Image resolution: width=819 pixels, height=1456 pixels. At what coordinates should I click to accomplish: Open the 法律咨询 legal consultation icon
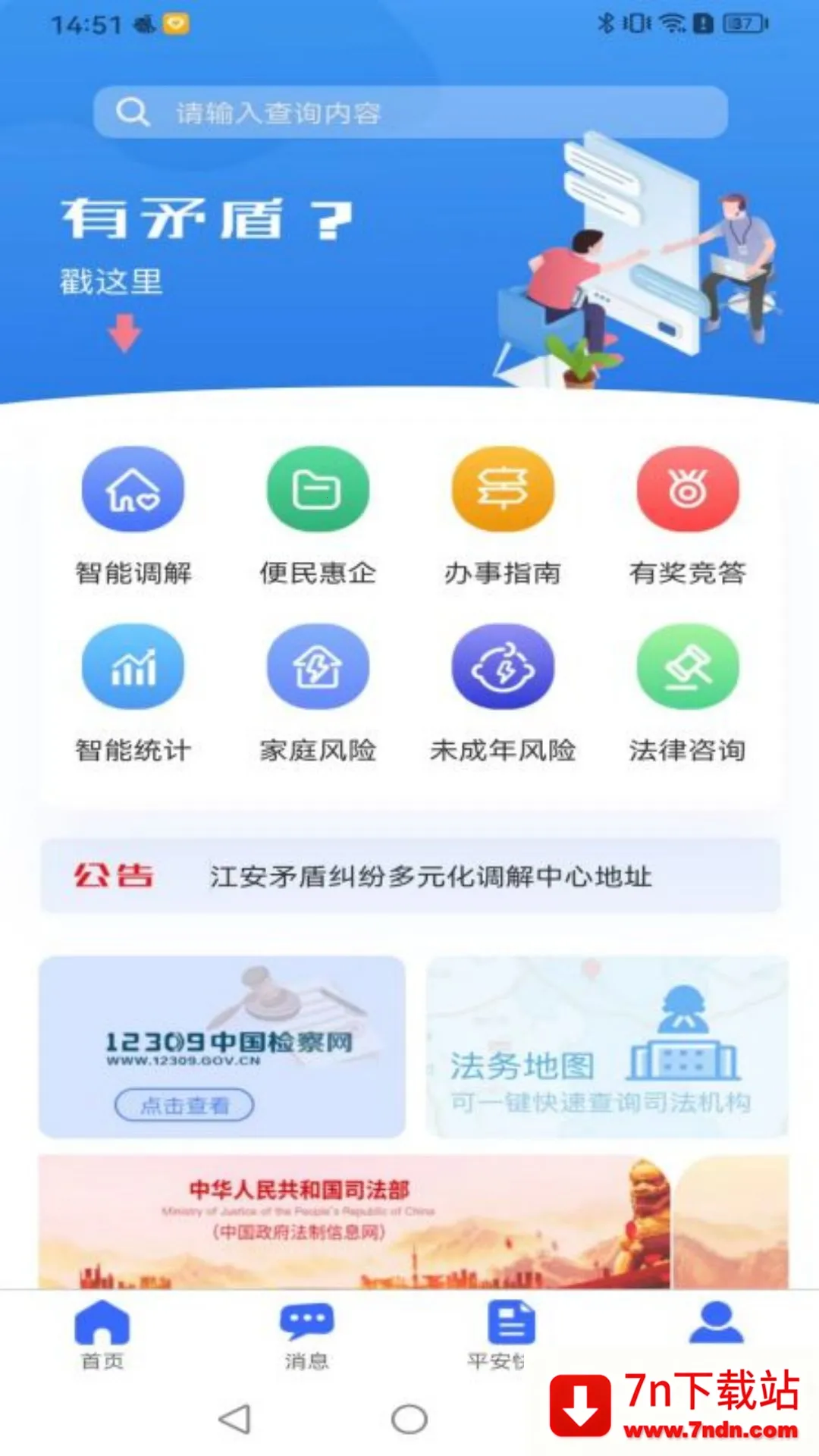[x=687, y=666]
